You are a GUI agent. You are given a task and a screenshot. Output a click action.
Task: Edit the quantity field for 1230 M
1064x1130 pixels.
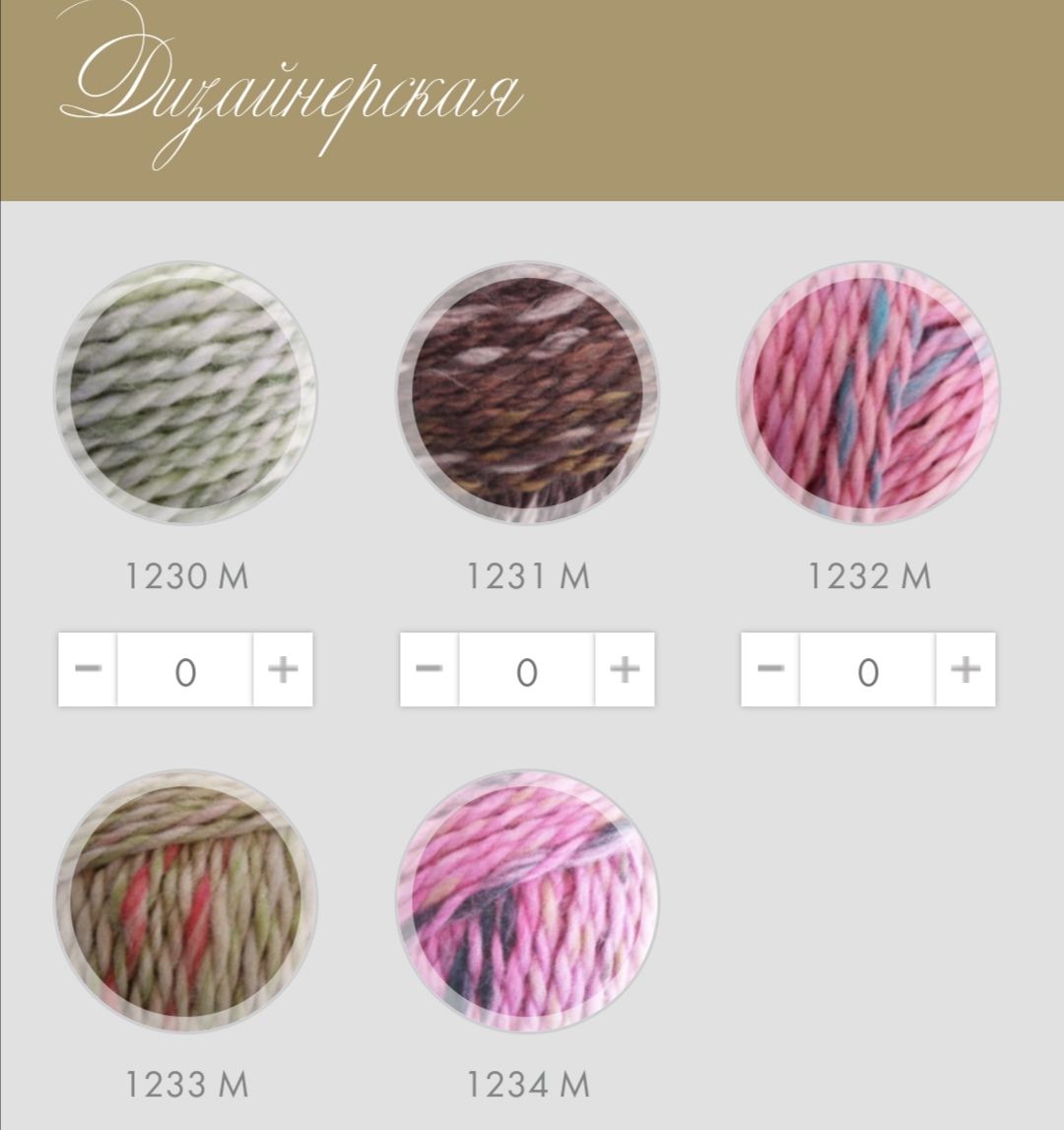185,670
